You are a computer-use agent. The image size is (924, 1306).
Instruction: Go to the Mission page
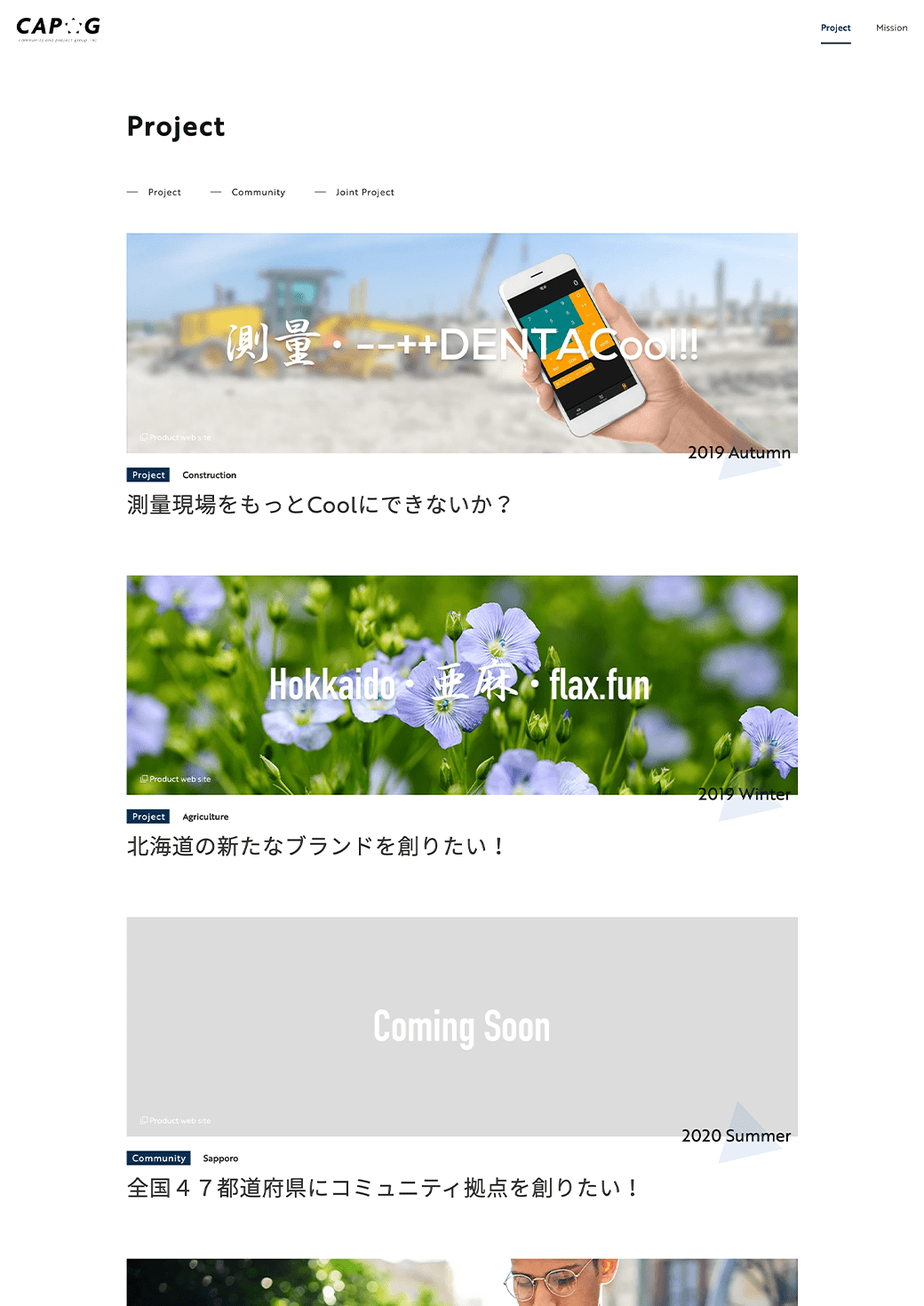[891, 28]
